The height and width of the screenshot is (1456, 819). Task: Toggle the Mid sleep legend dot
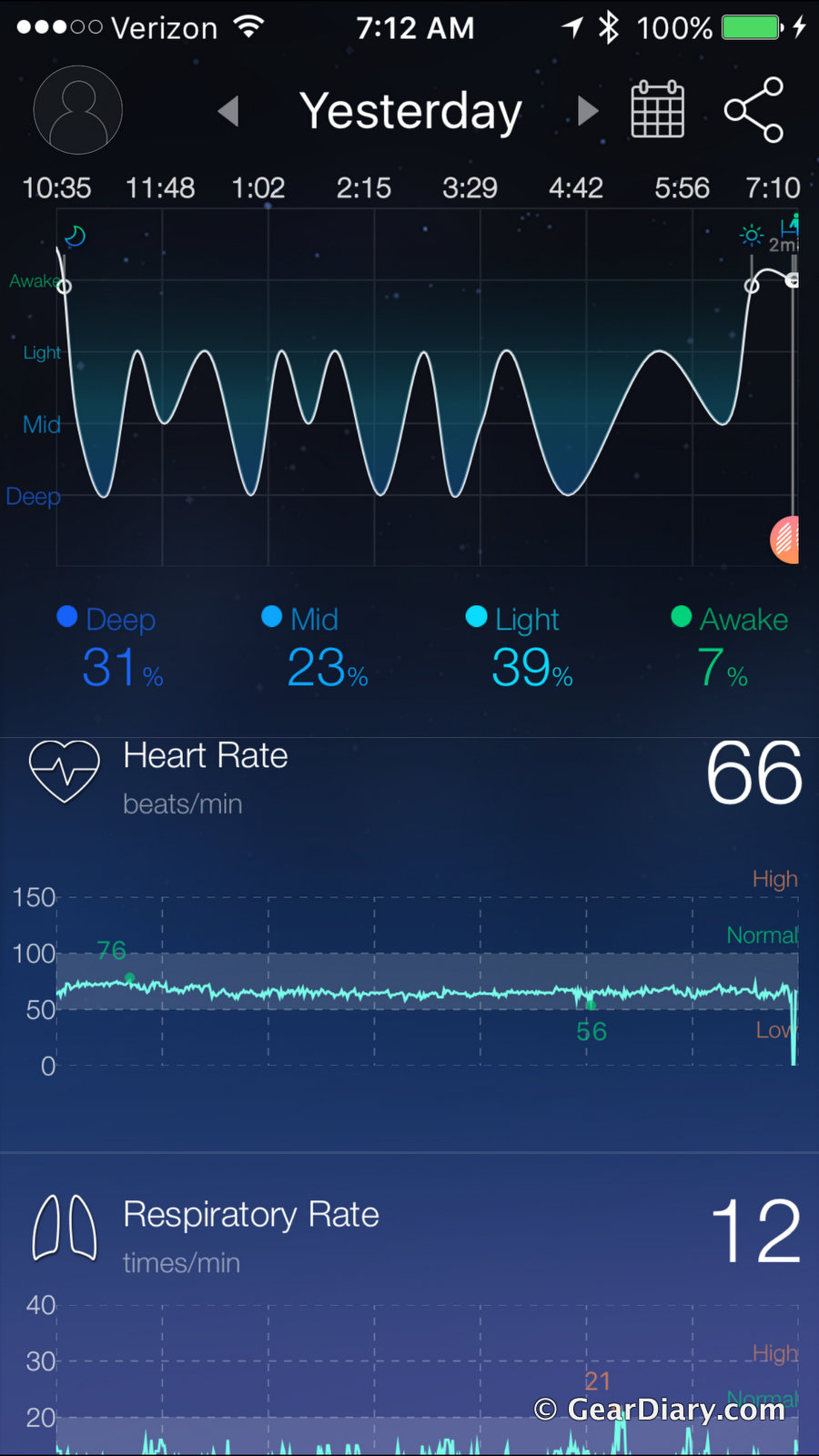pyautogui.click(x=271, y=617)
